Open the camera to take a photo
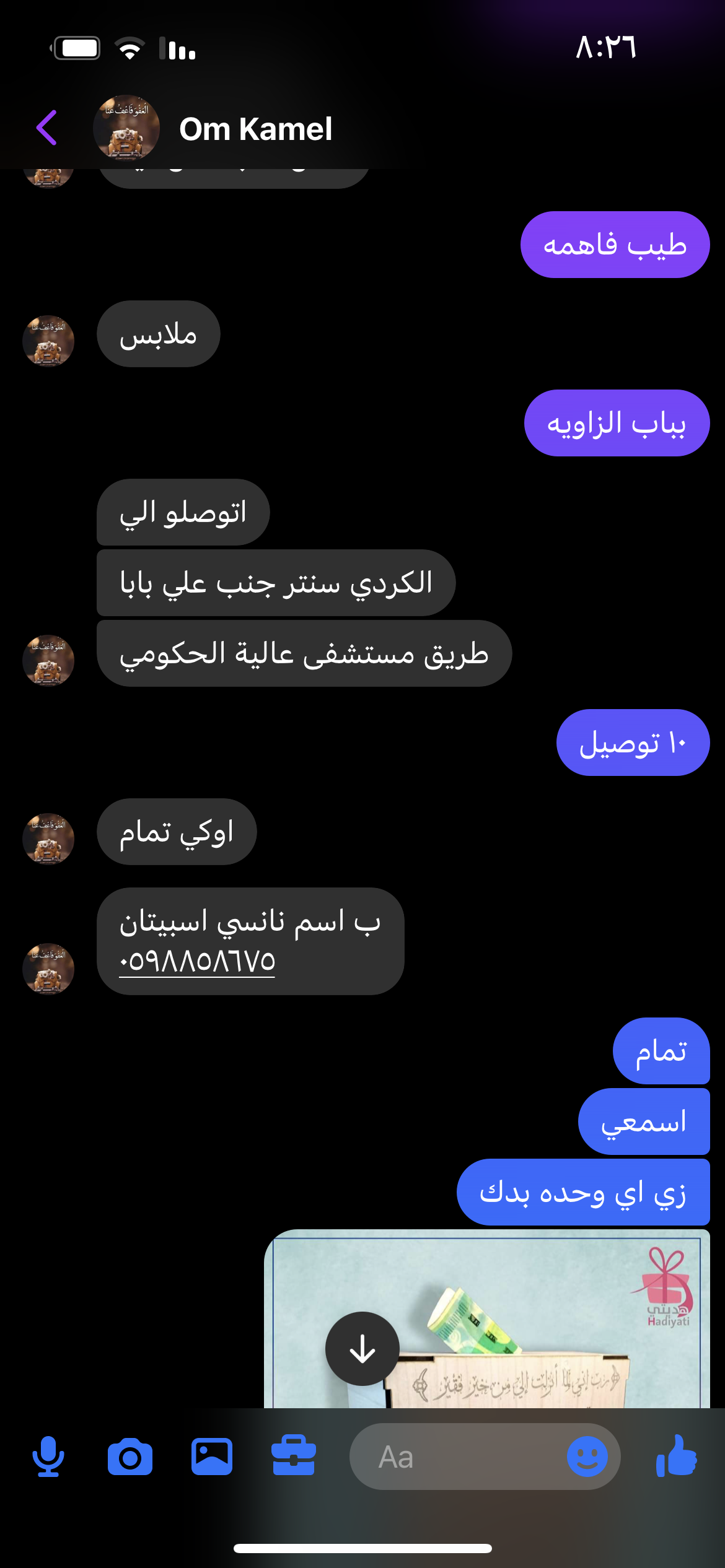725x1568 pixels. 130,1457
